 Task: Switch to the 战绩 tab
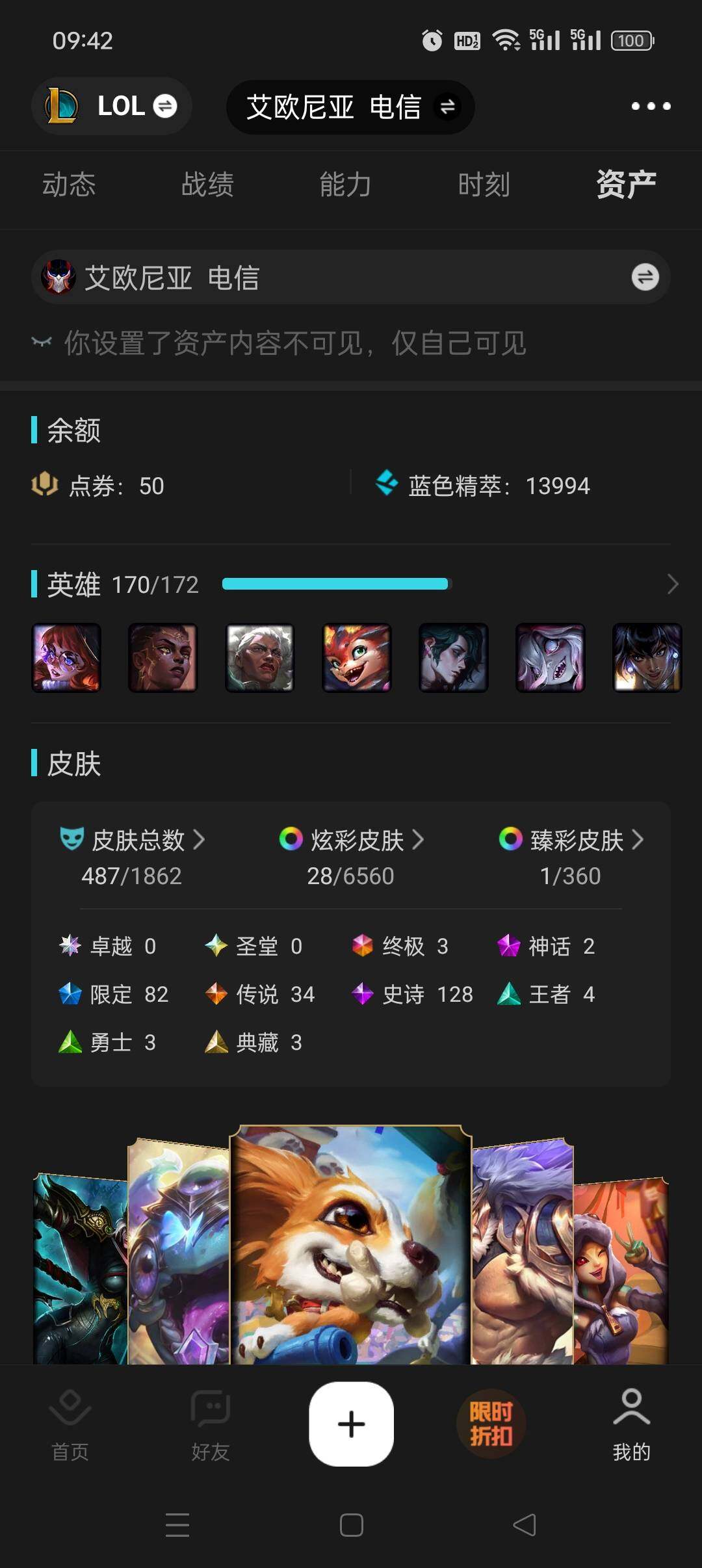(207, 185)
